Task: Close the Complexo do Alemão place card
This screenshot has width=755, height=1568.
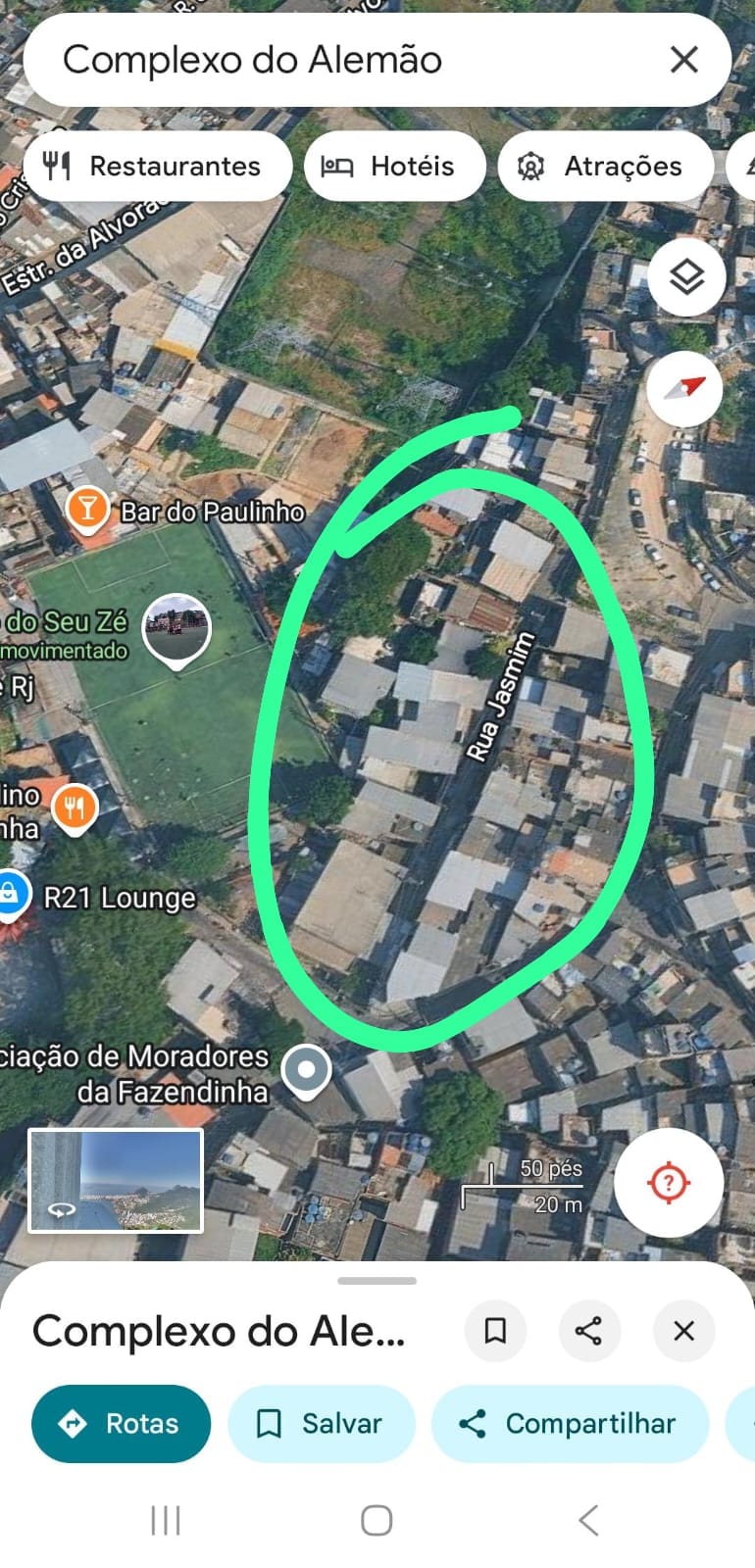Action: coord(683,1331)
